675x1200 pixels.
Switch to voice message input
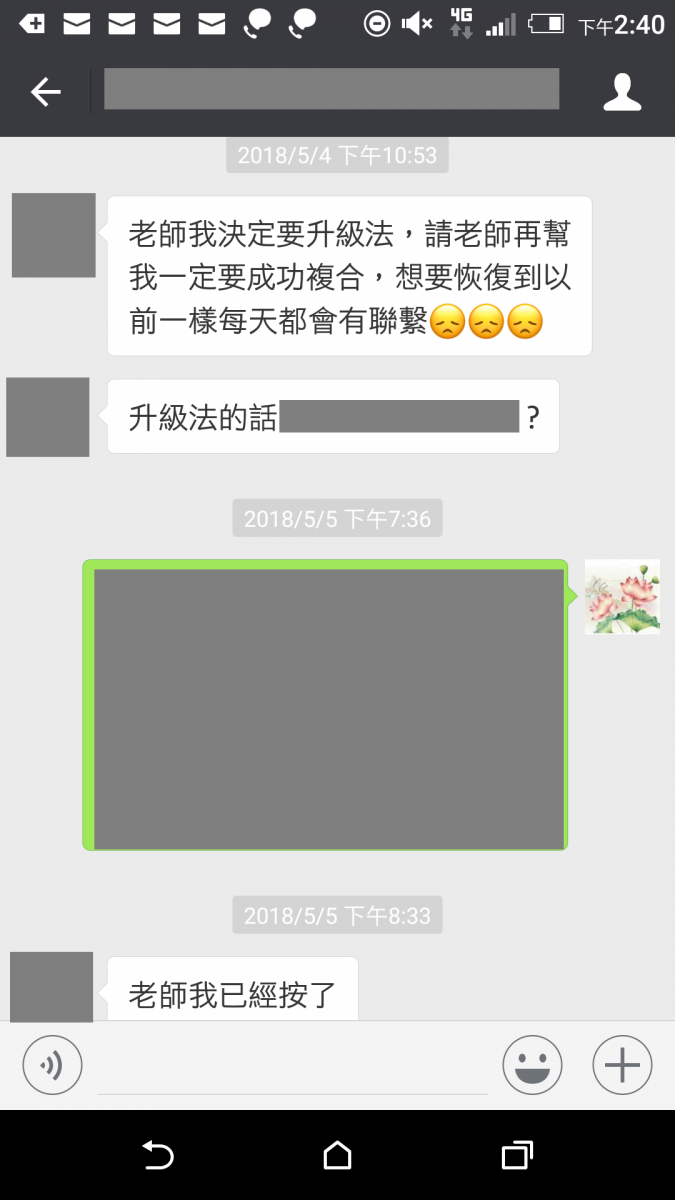coord(52,1065)
